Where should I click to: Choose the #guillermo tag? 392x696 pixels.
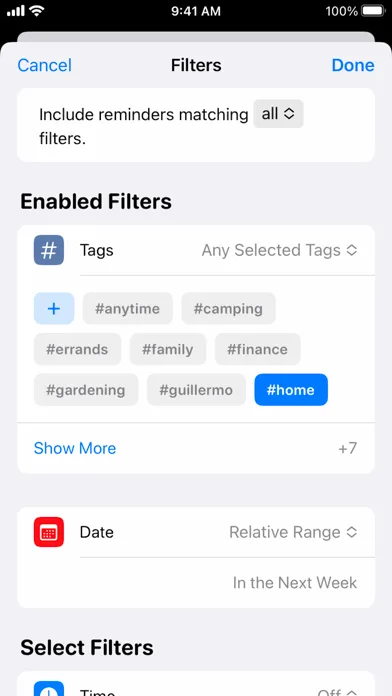click(196, 390)
